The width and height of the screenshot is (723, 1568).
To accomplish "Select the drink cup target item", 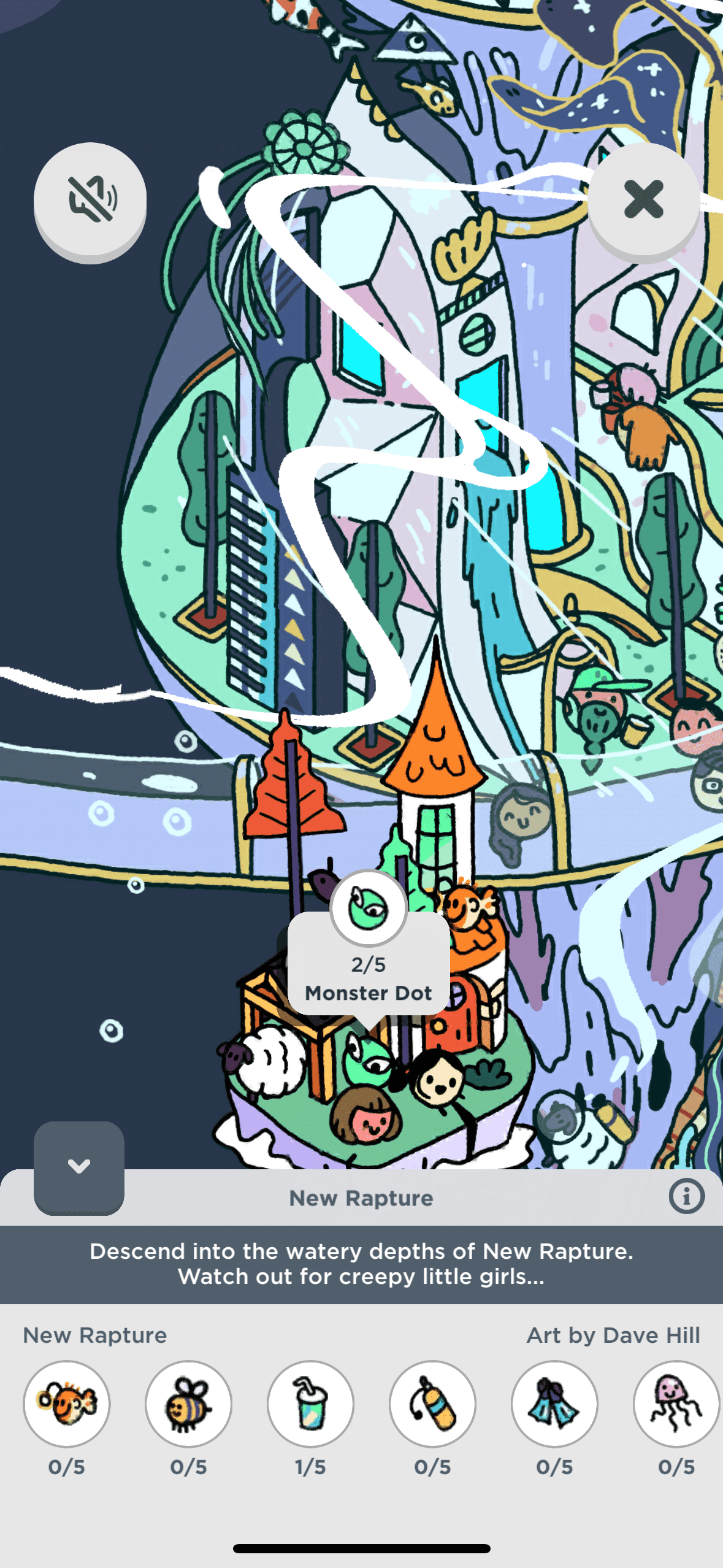I will [x=310, y=1403].
